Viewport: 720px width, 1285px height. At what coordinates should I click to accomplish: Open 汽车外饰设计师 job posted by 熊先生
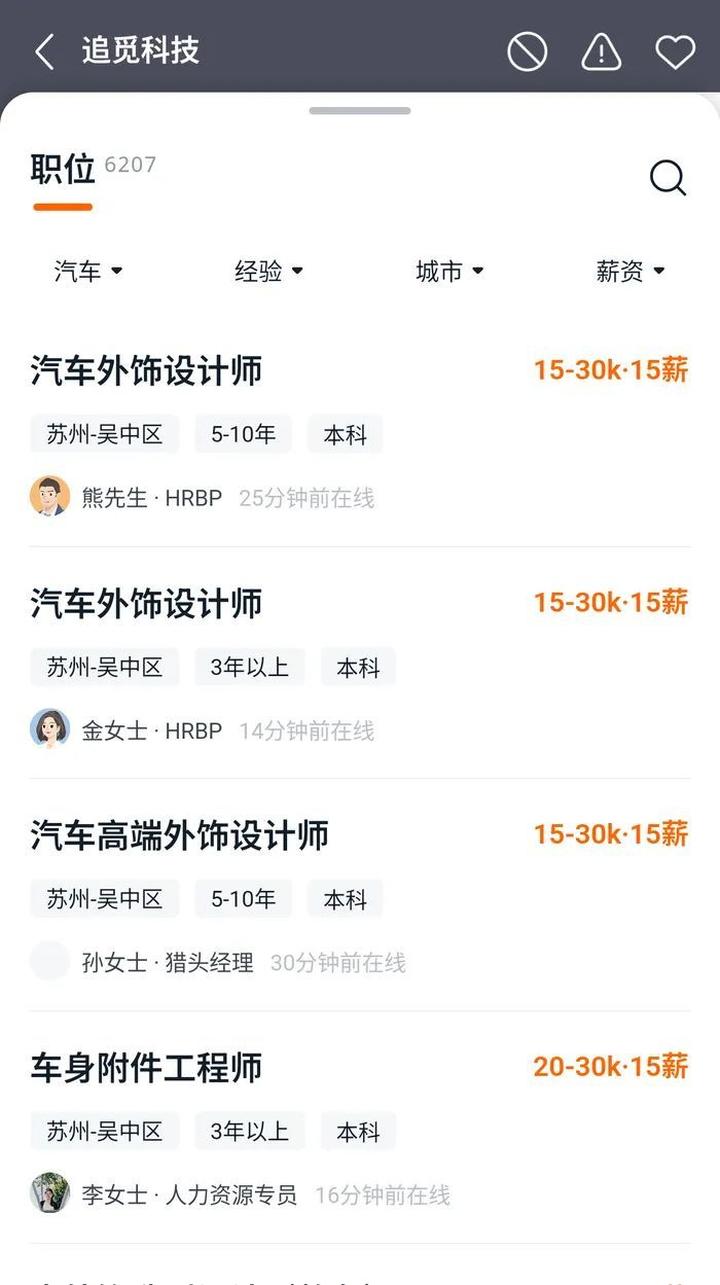click(360, 431)
